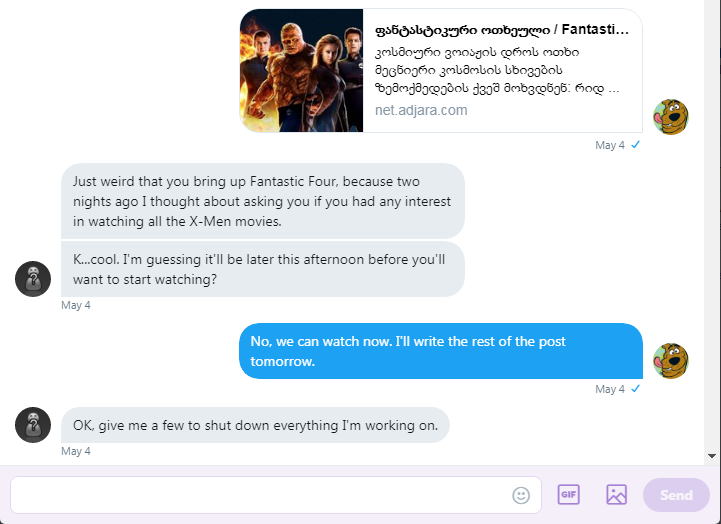Screen dimensions: 721x524
Task: Tap the message input field
Action: (x=260, y=495)
